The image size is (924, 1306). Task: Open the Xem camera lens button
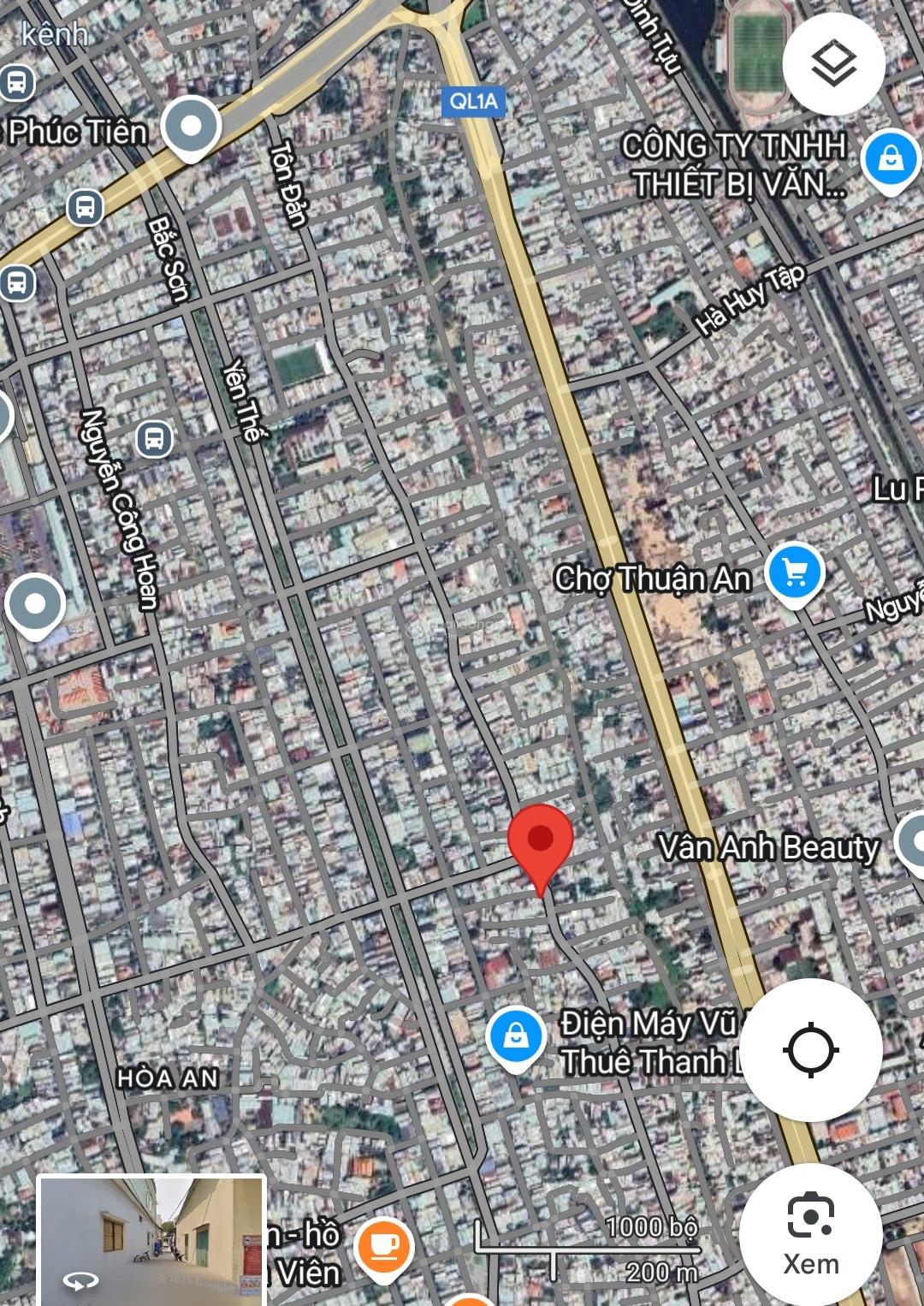pyautogui.click(x=810, y=1234)
